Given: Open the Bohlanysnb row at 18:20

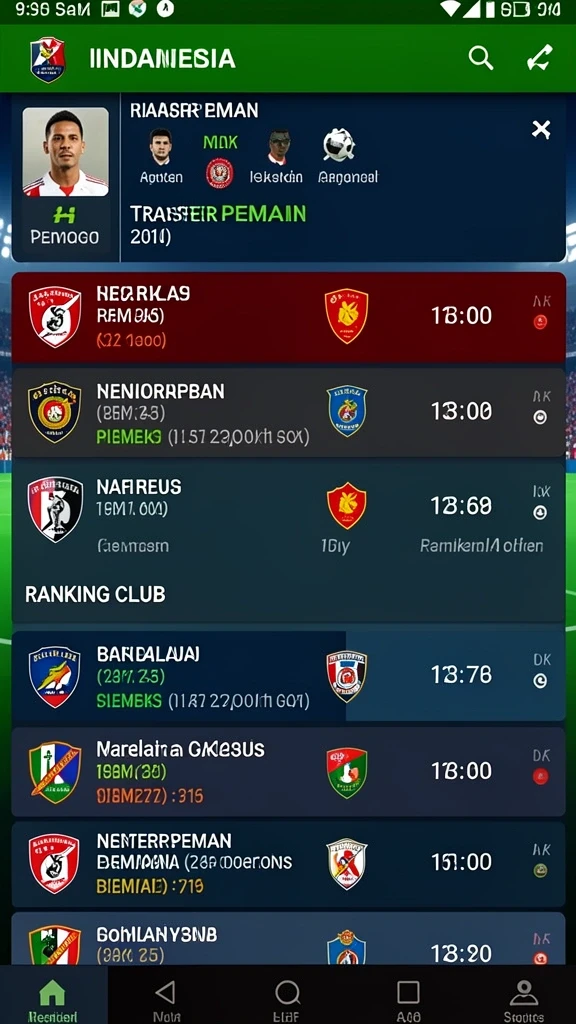Looking at the screenshot, I should pyautogui.click(x=289, y=938).
